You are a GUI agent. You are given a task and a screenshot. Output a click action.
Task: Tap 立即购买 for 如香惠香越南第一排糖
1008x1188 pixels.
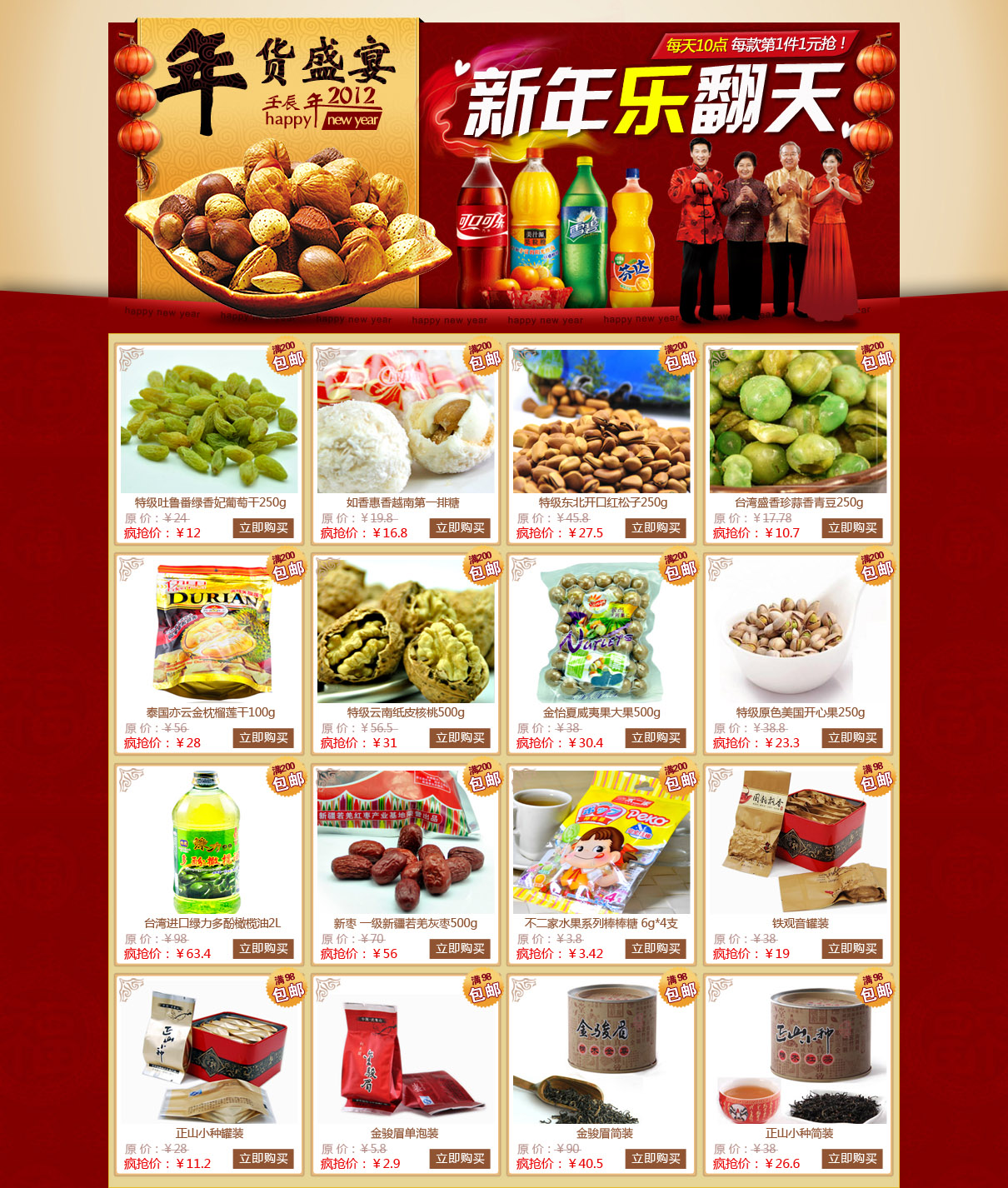460,528
